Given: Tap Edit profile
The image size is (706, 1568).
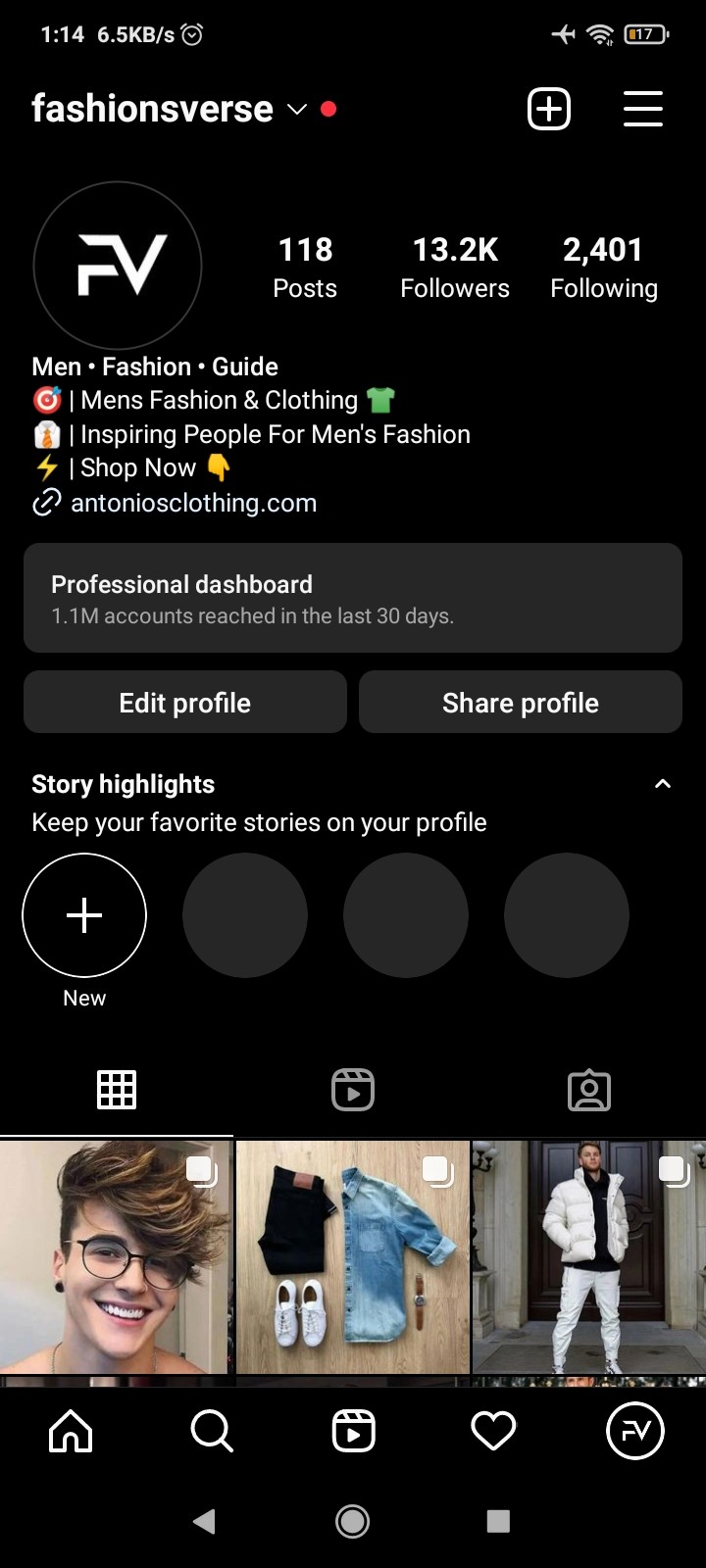Looking at the screenshot, I should point(185,703).
